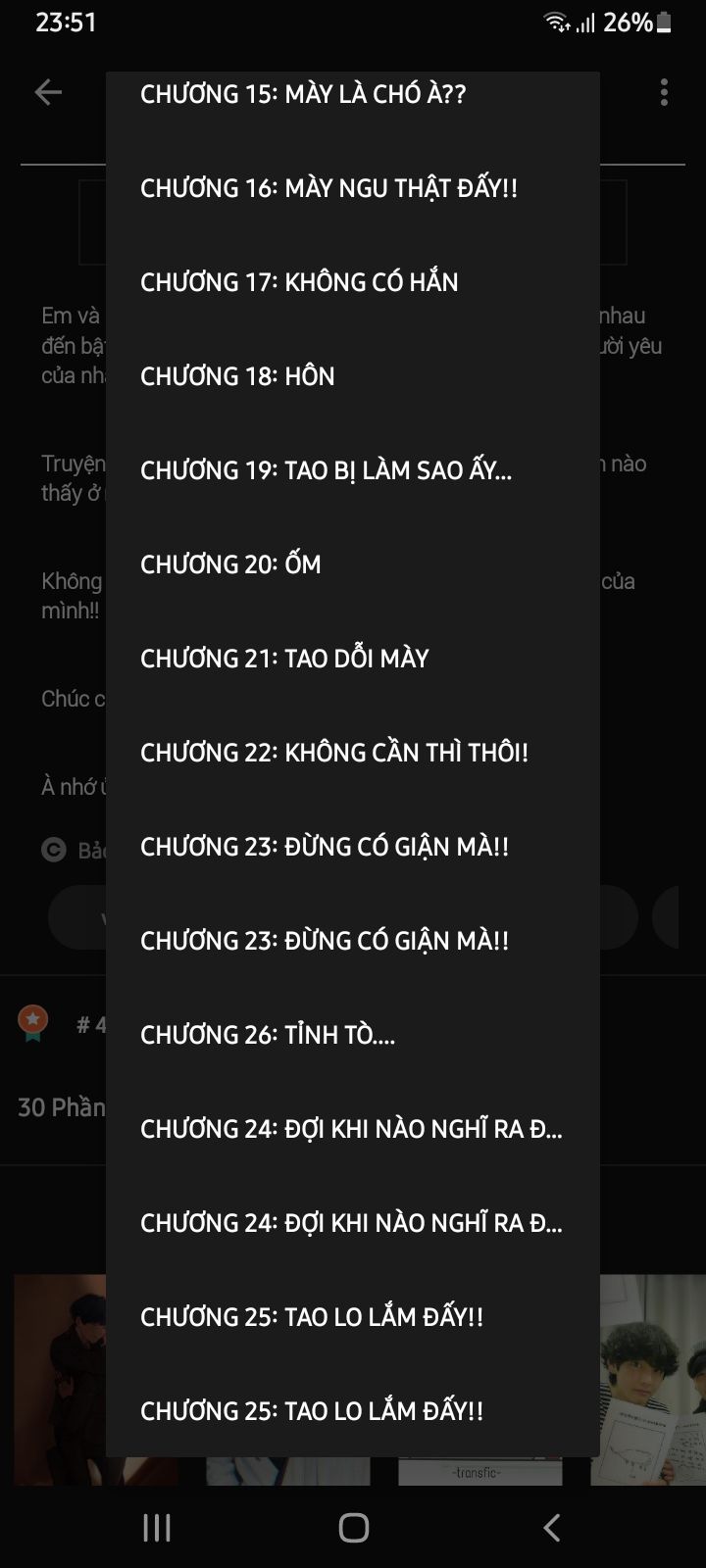The image size is (706, 1568).
Task: Open Chương 26: Tỉnh tò
Action: coord(353,1035)
